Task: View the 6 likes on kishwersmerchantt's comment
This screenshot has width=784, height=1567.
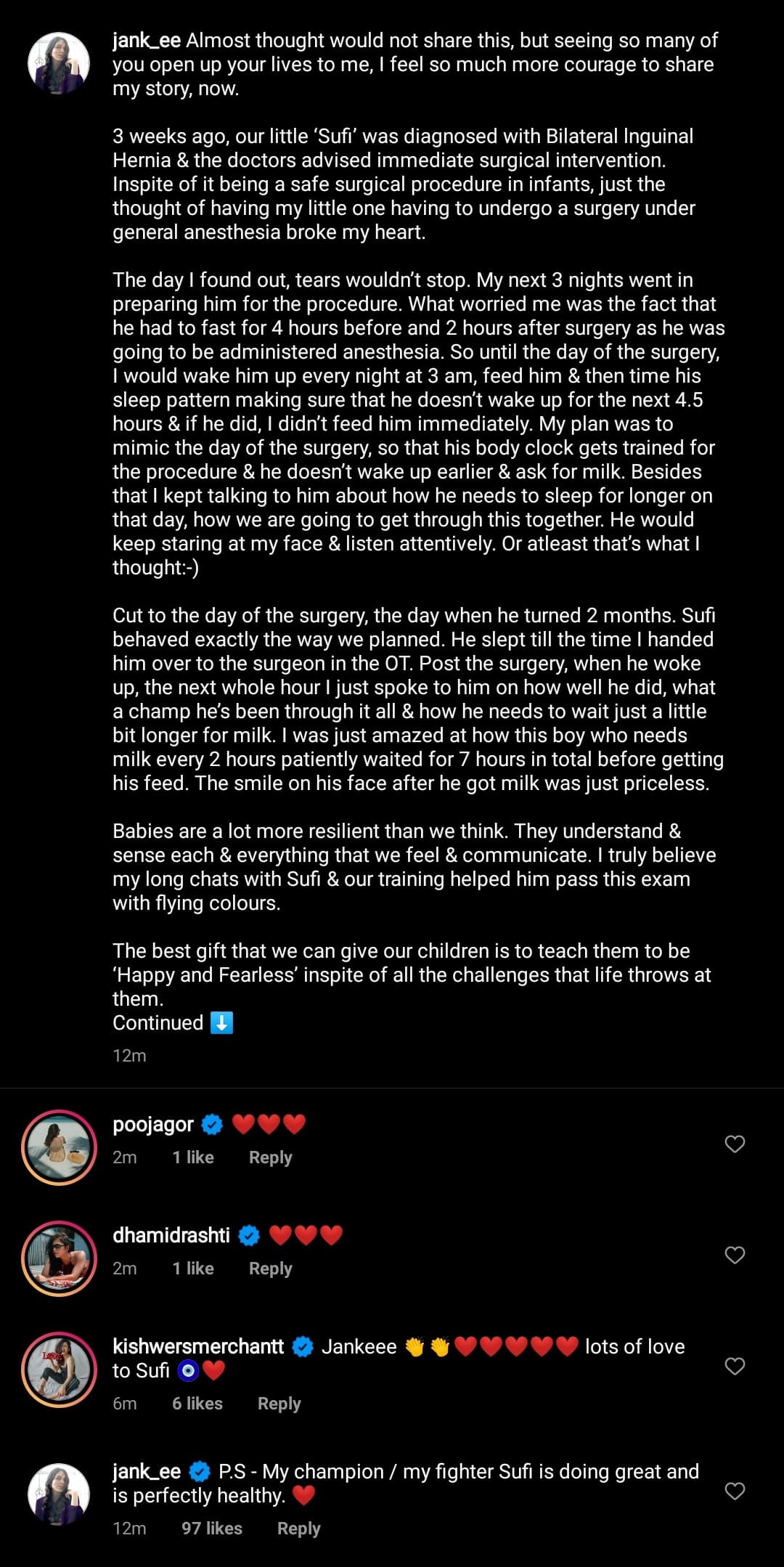Action: 197,1404
